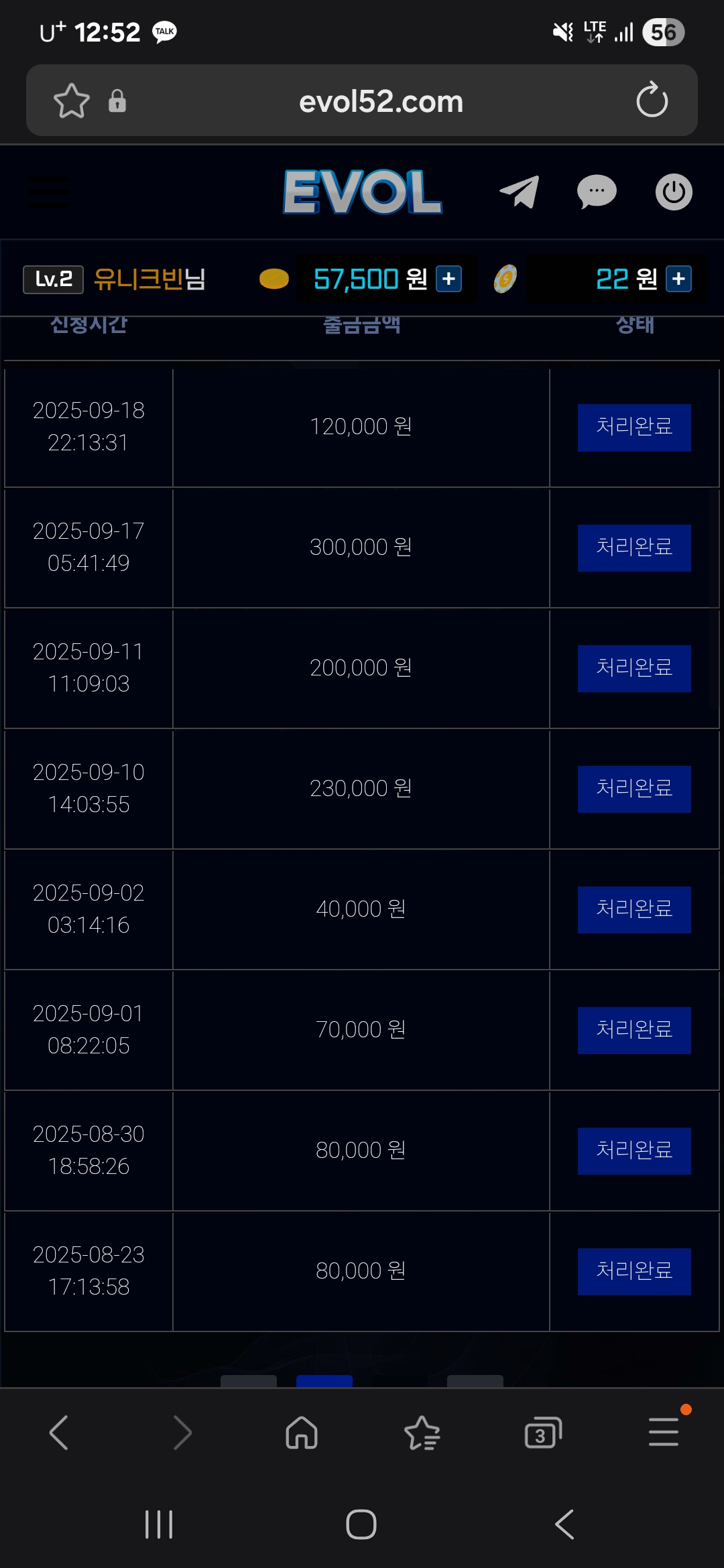Open the hamburger menu
The image size is (724, 1568).
pos(48,192)
